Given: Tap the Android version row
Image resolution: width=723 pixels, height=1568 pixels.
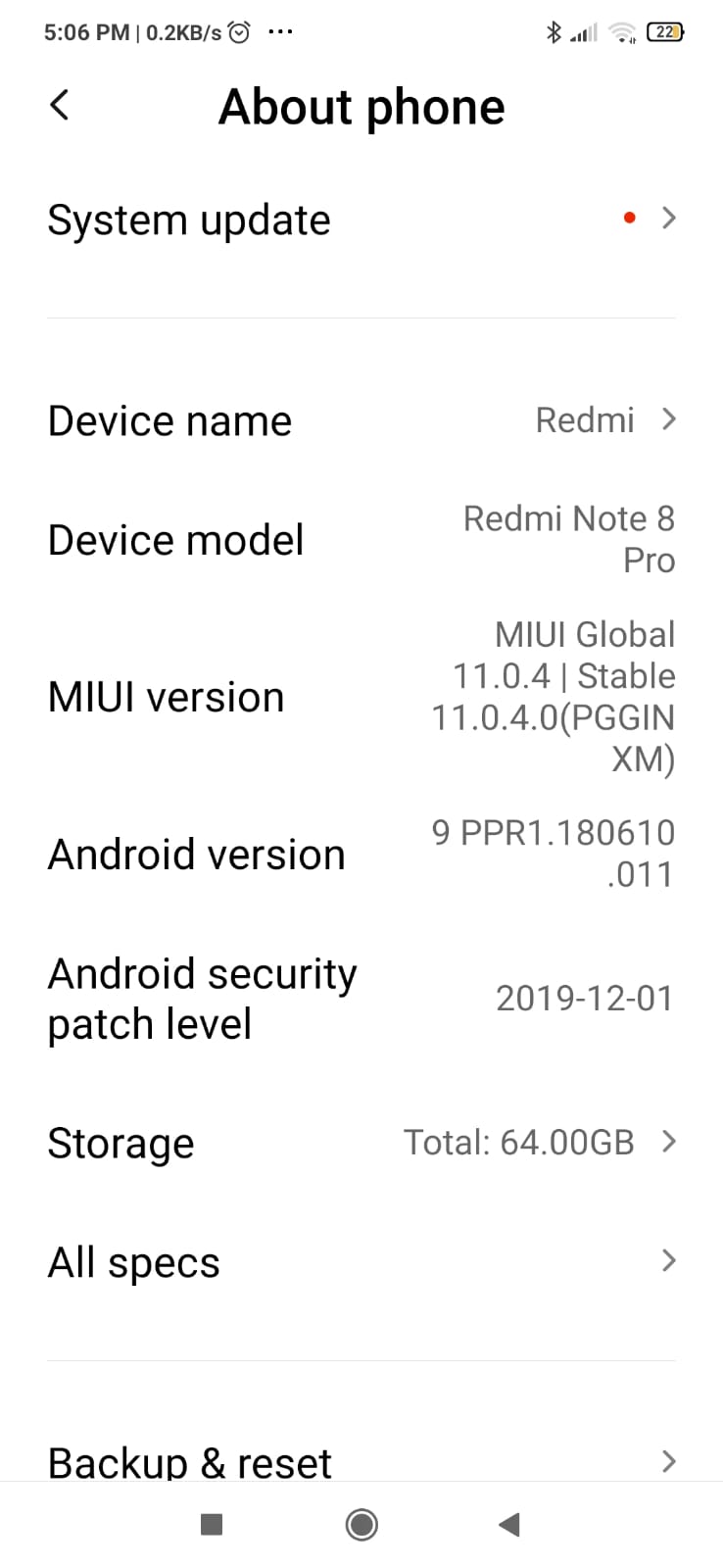Looking at the screenshot, I should (361, 854).
